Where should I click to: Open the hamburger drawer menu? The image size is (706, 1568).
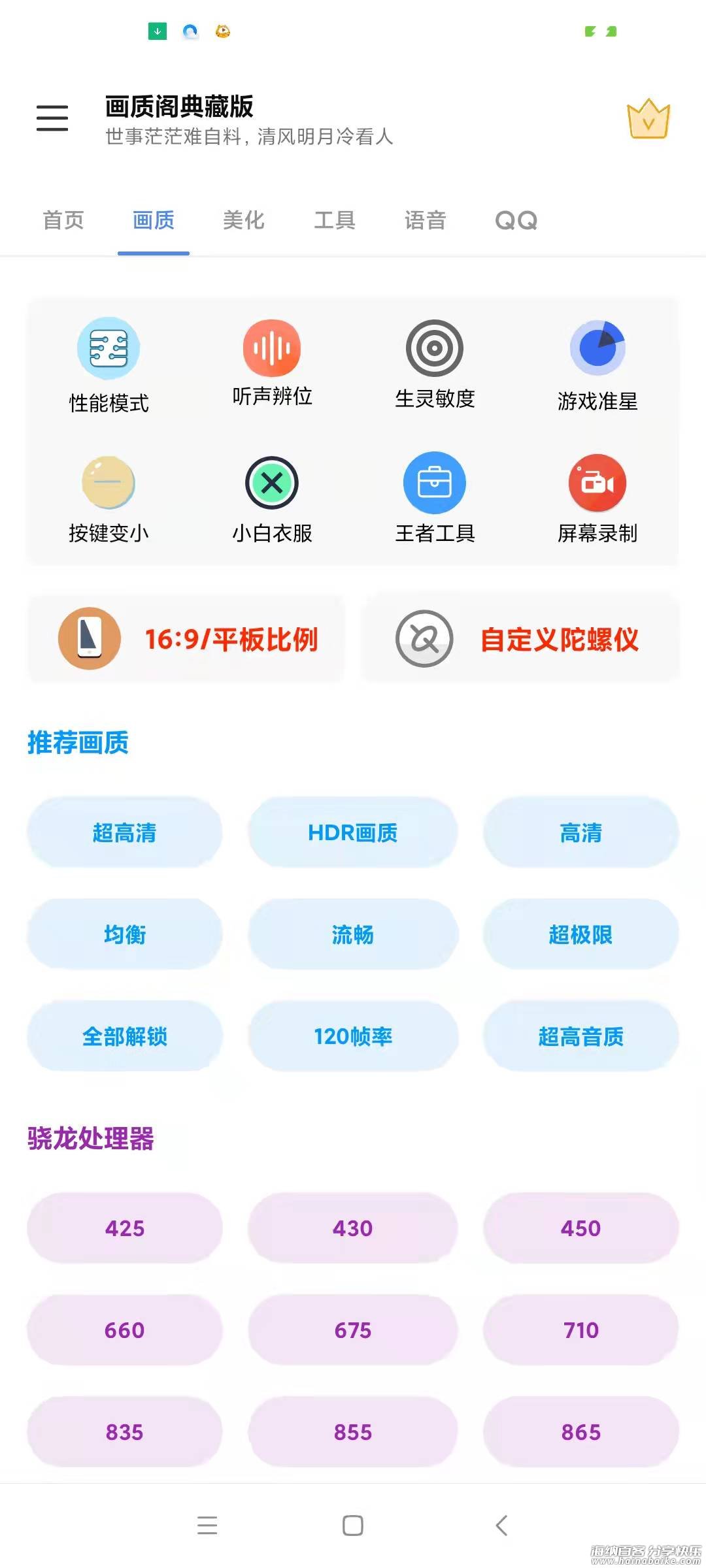[x=52, y=118]
